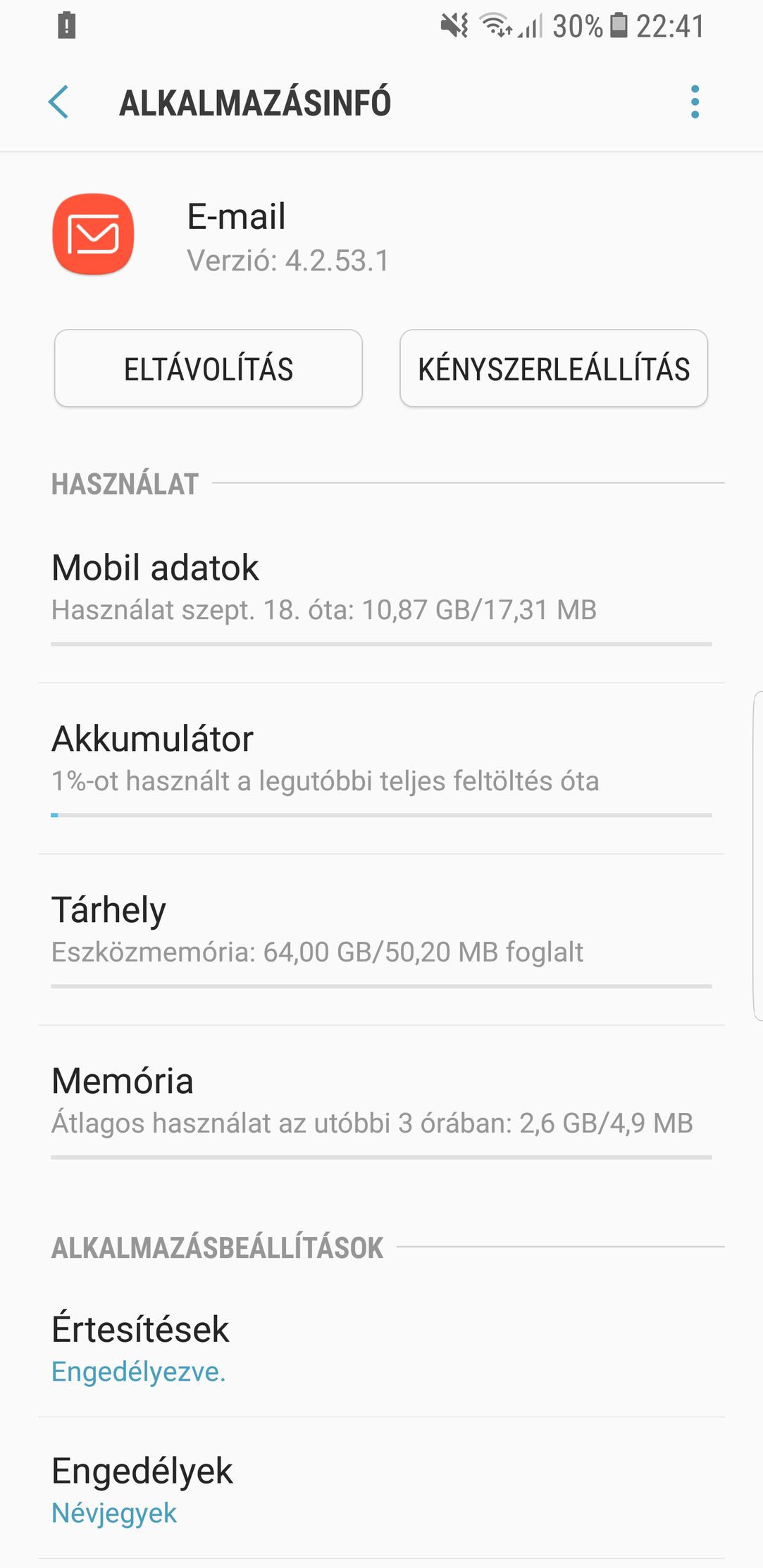Open Engedélyek permissions
The image size is (763, 1568).
(x=381, y=1488)
